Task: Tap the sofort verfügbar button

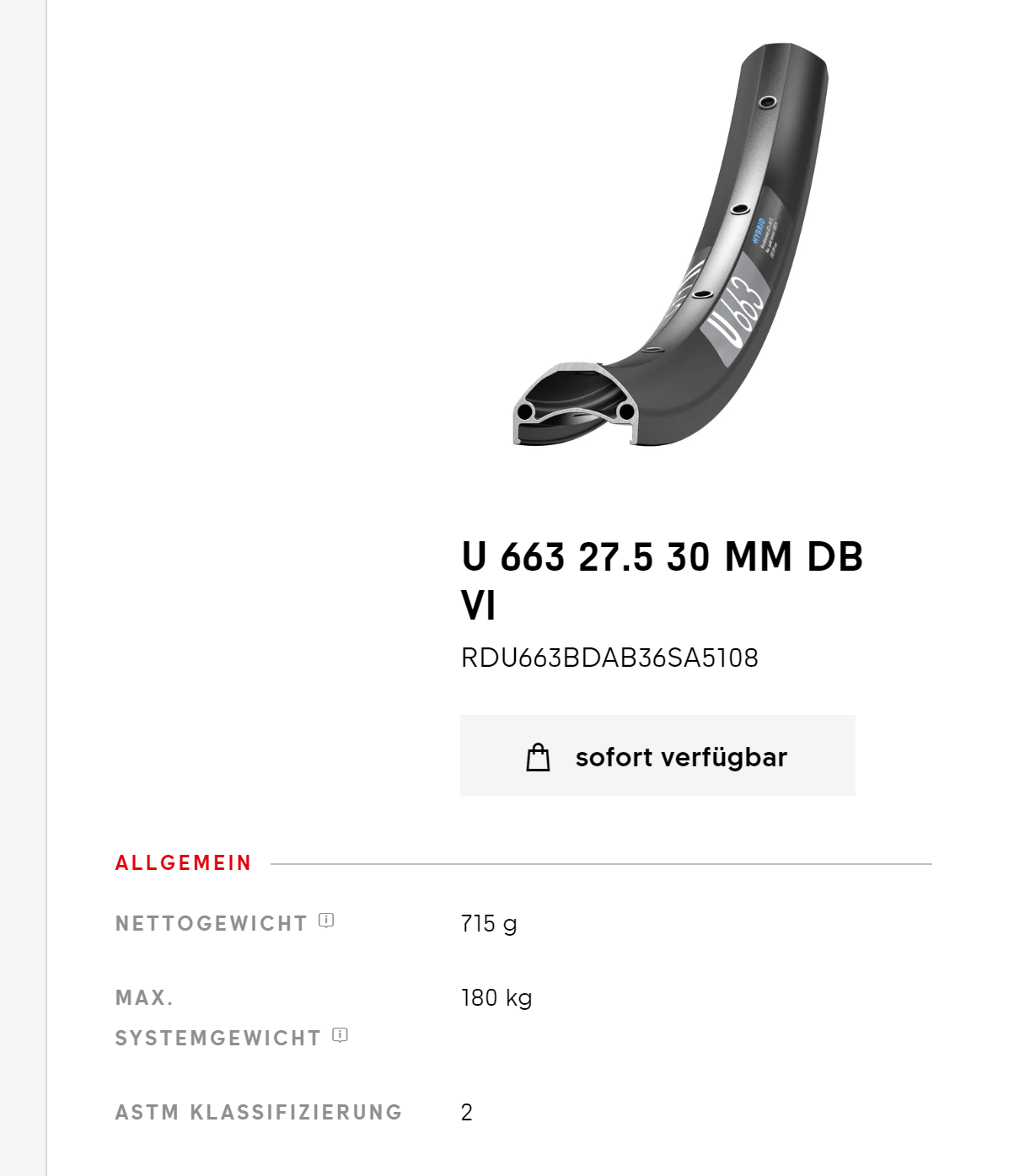Action: pos(657,755)
